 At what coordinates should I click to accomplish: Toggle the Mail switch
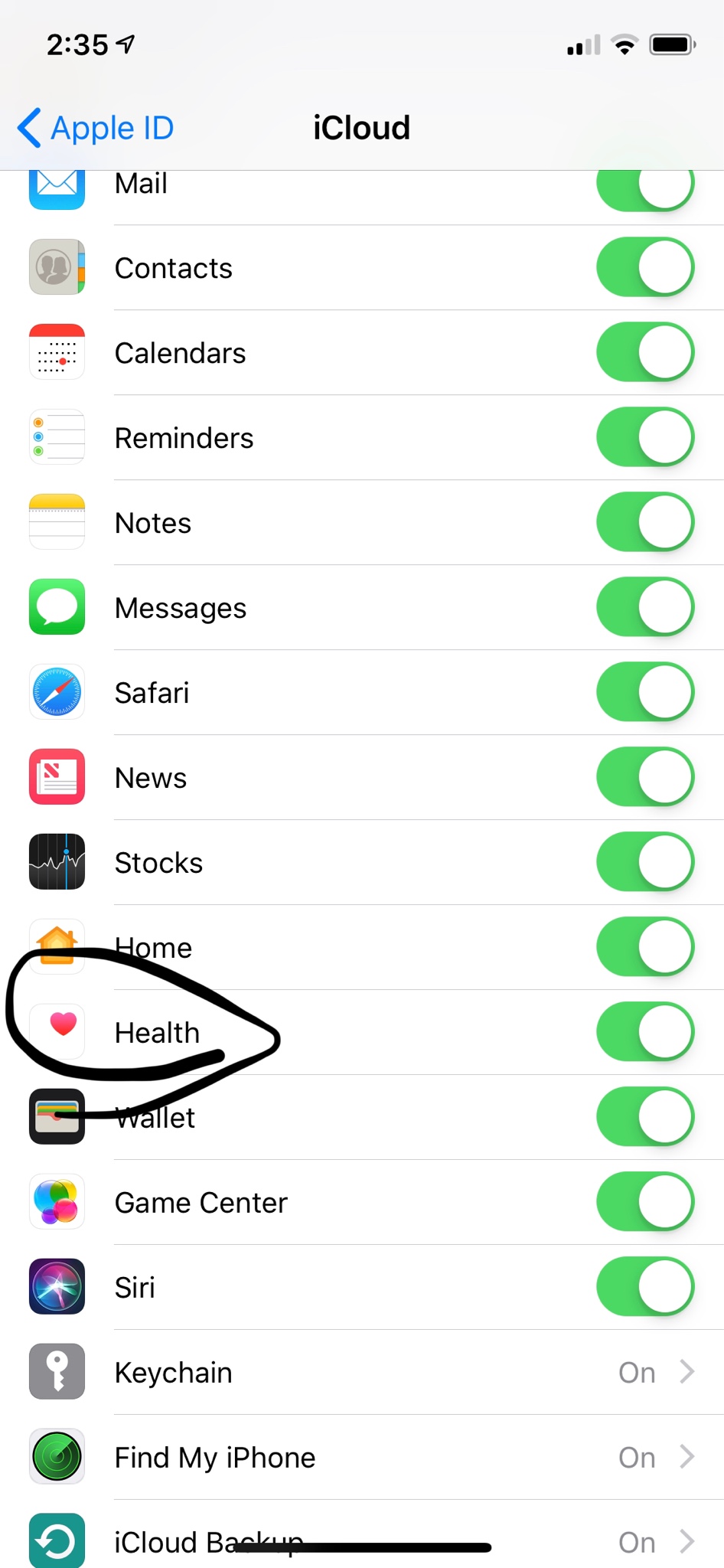[644, 188]
